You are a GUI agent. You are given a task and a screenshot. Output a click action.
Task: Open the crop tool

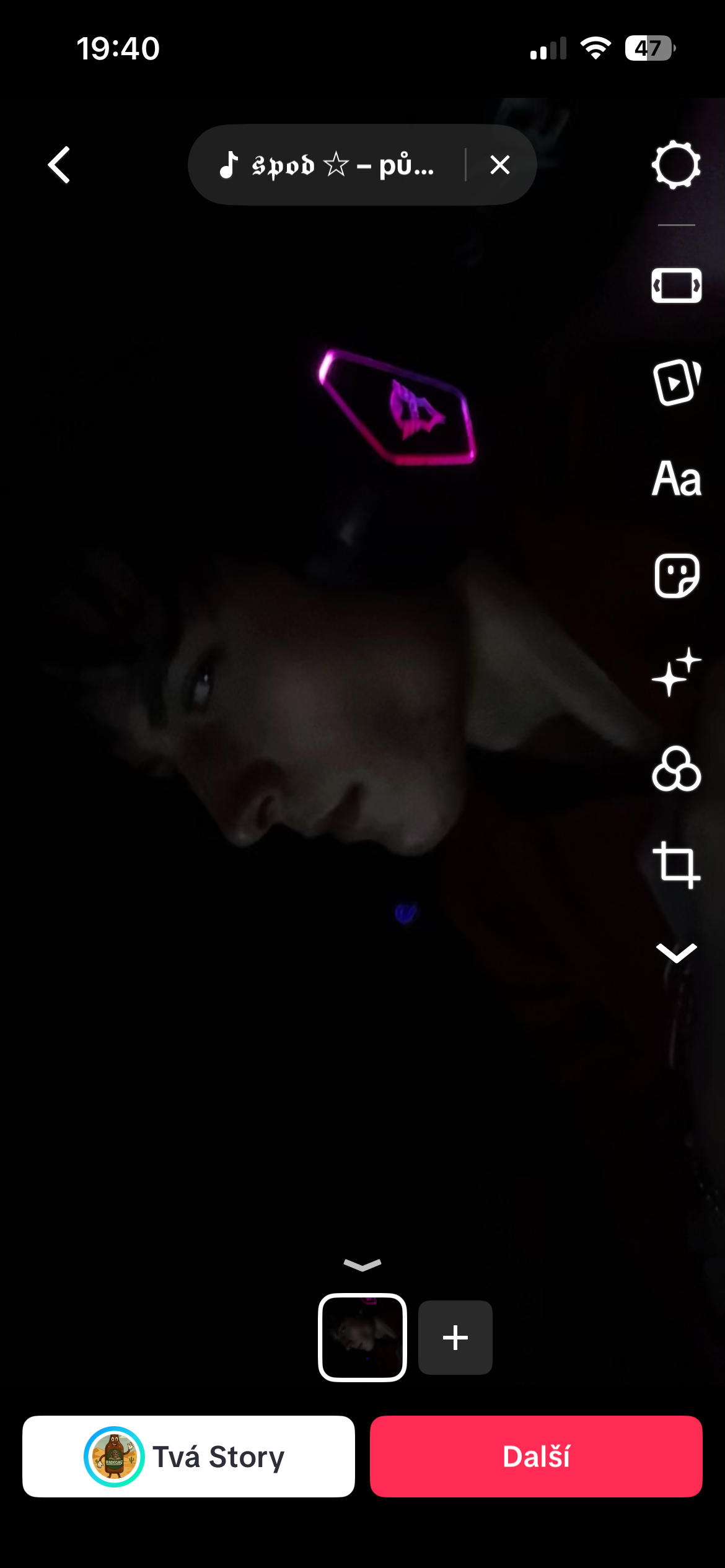pyautogui.click(x=676, y=865)
